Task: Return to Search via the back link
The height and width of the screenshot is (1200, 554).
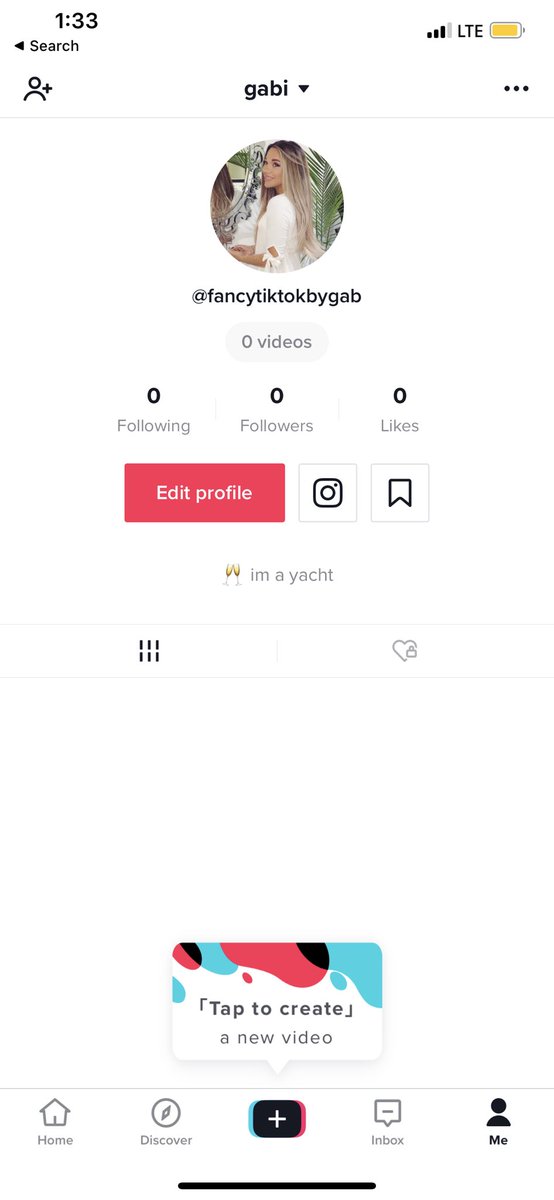Action: 46,46
